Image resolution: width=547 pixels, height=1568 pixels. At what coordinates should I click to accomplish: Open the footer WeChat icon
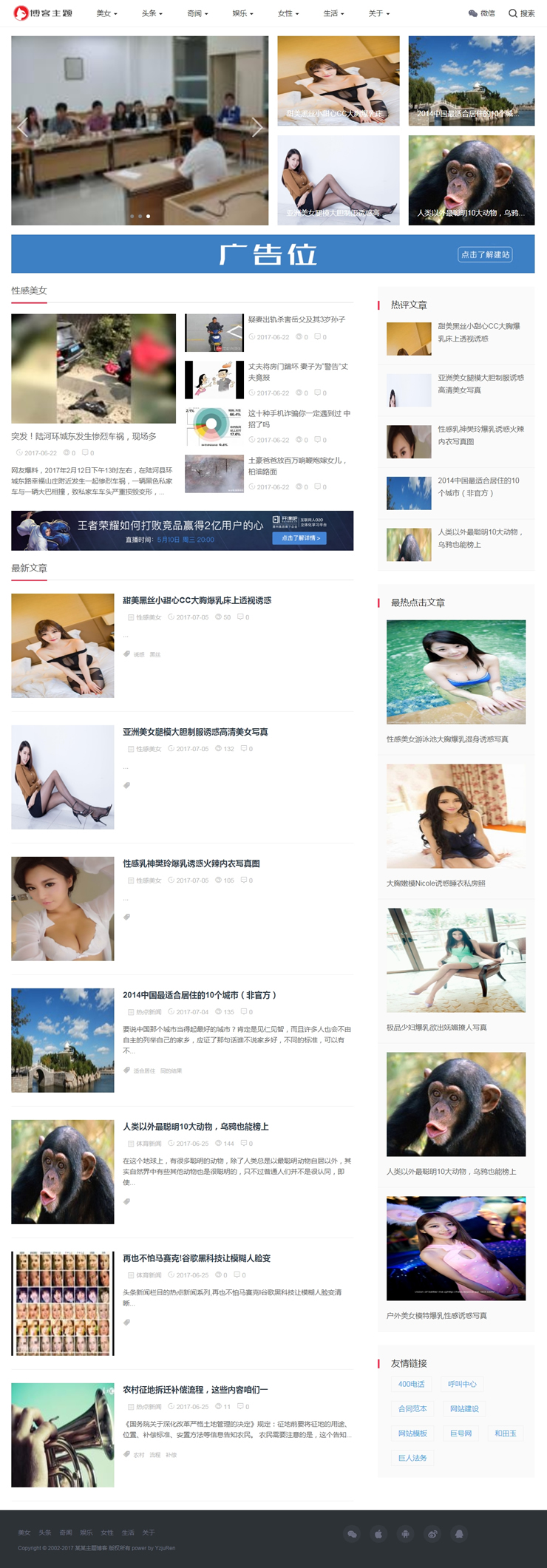[352, 1534]
